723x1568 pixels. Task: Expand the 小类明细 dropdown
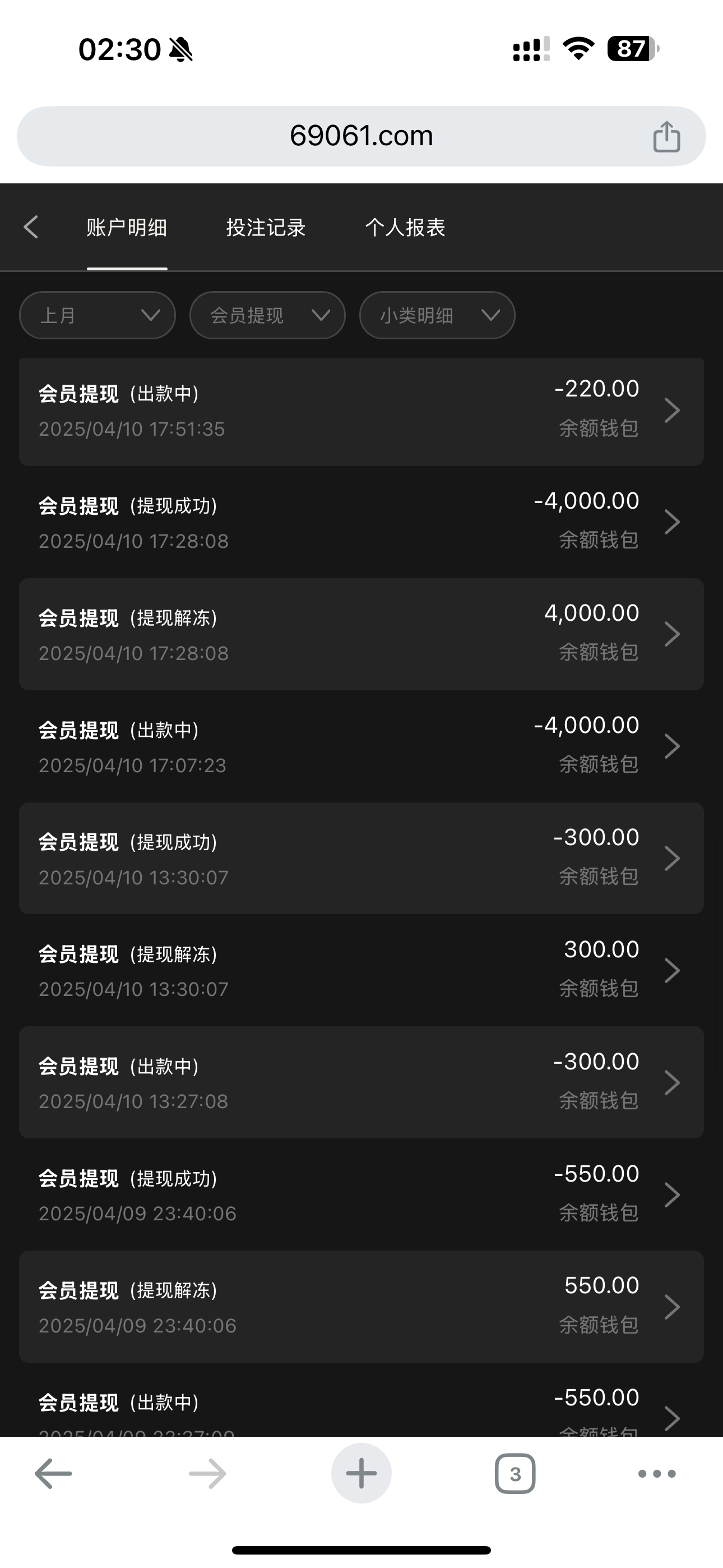[x=437, y=315]
